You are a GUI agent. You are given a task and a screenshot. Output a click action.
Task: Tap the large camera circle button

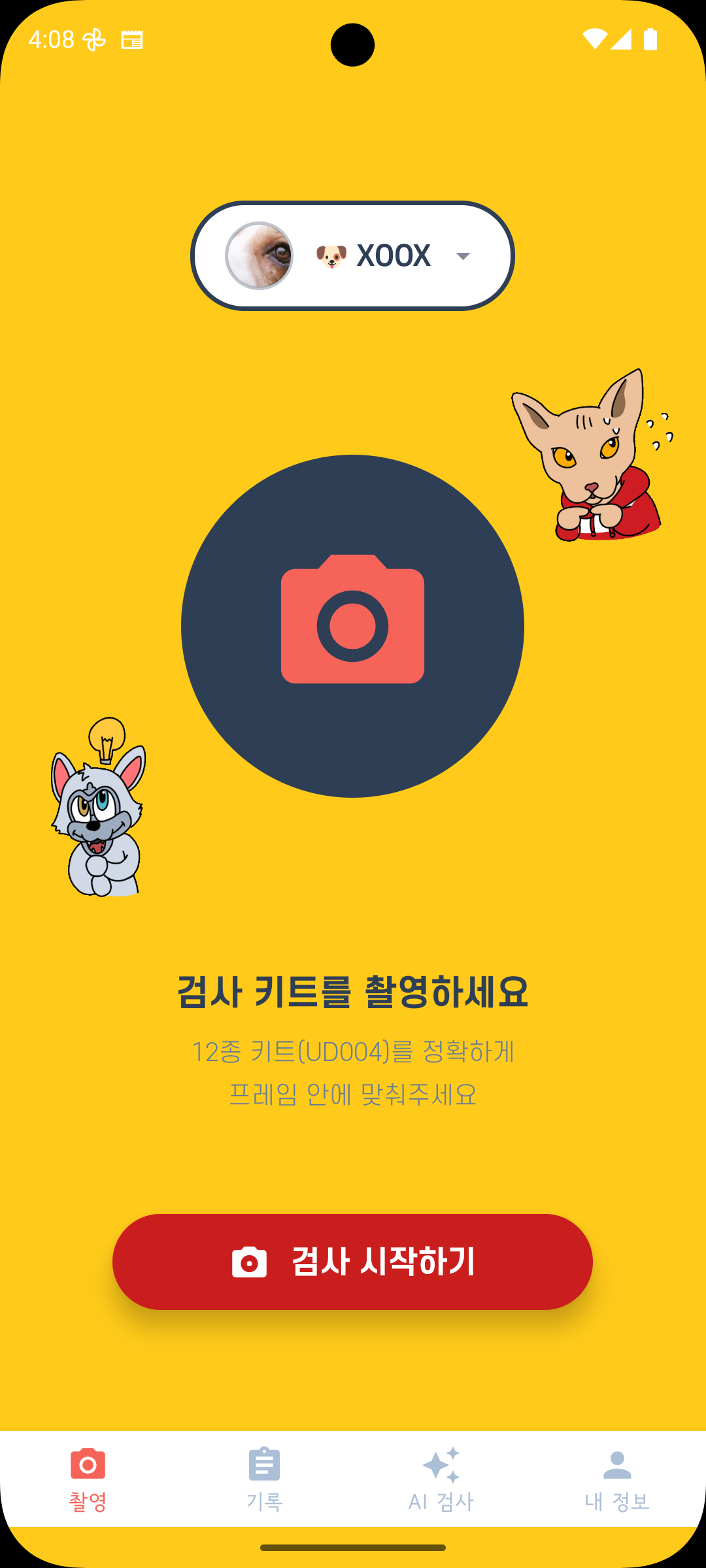pyautogui.click(x=352, y=626)
